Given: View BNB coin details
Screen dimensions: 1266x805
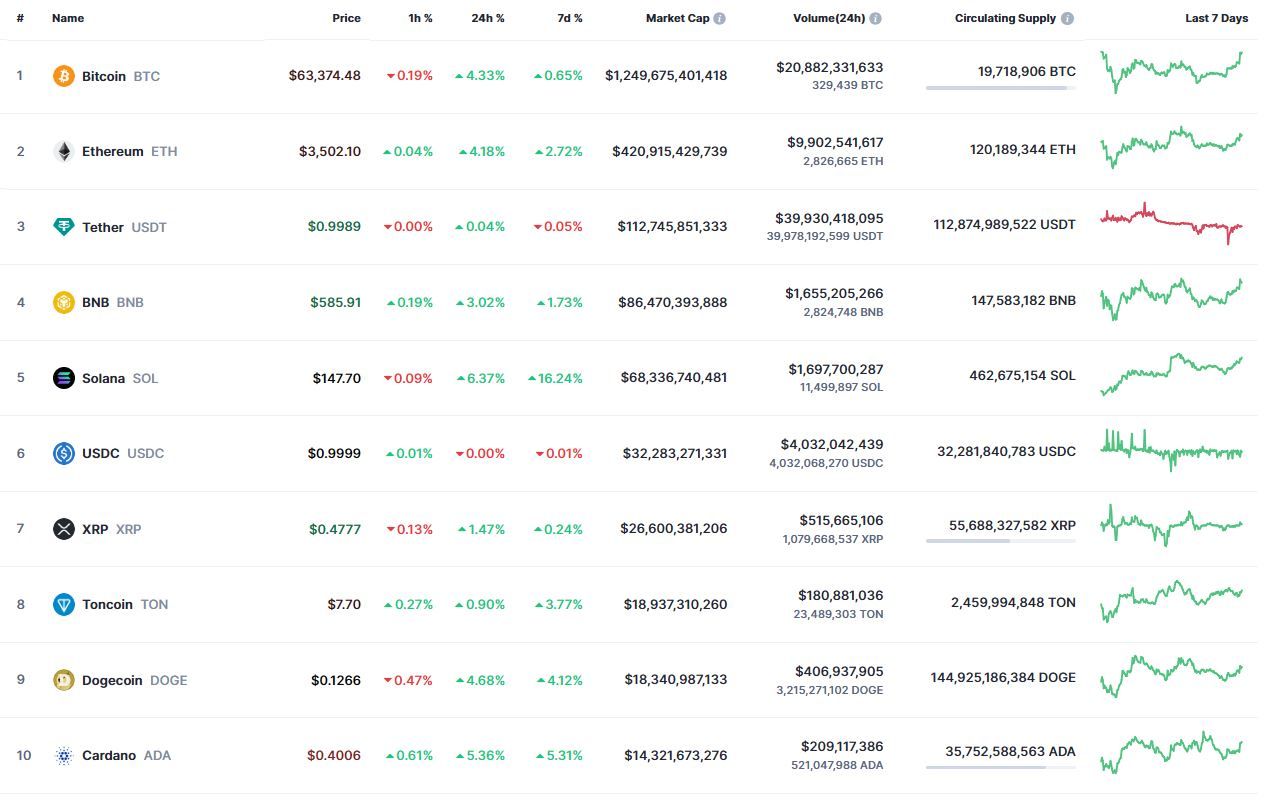Looking at the screenshot, I should (x=96, y=302).
